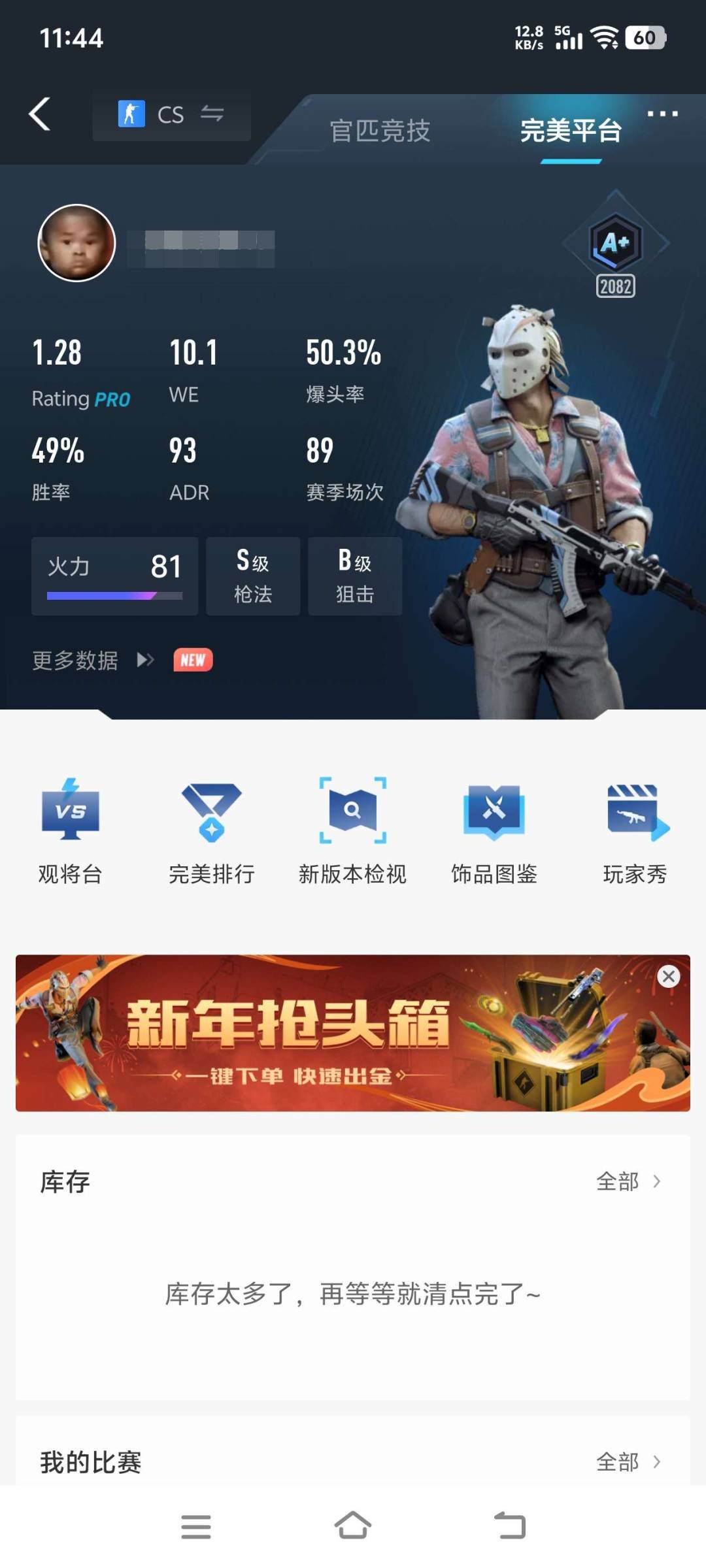Open 饰品图鉴 catalog

(494, 830)
